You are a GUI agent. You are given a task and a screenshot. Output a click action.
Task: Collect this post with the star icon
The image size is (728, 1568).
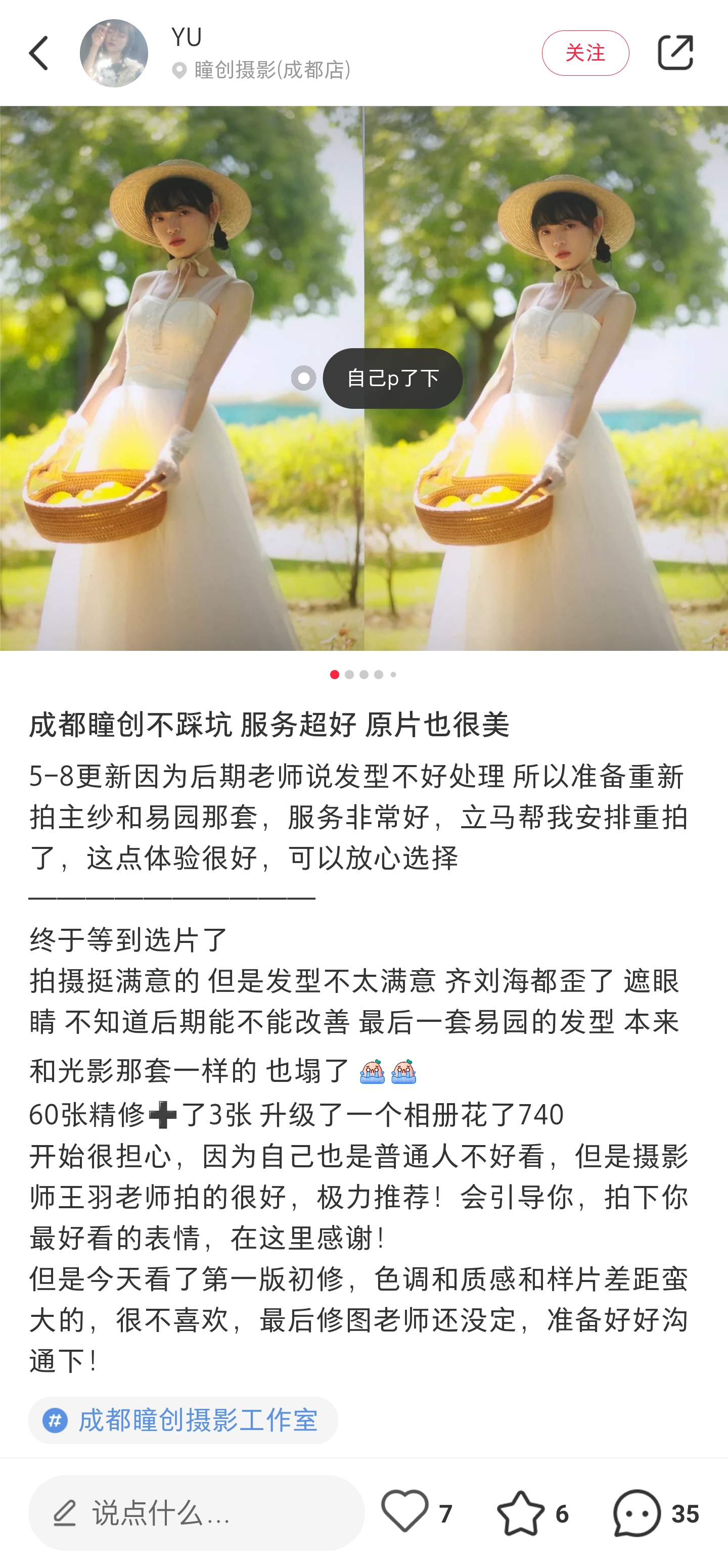[521, 1513]
